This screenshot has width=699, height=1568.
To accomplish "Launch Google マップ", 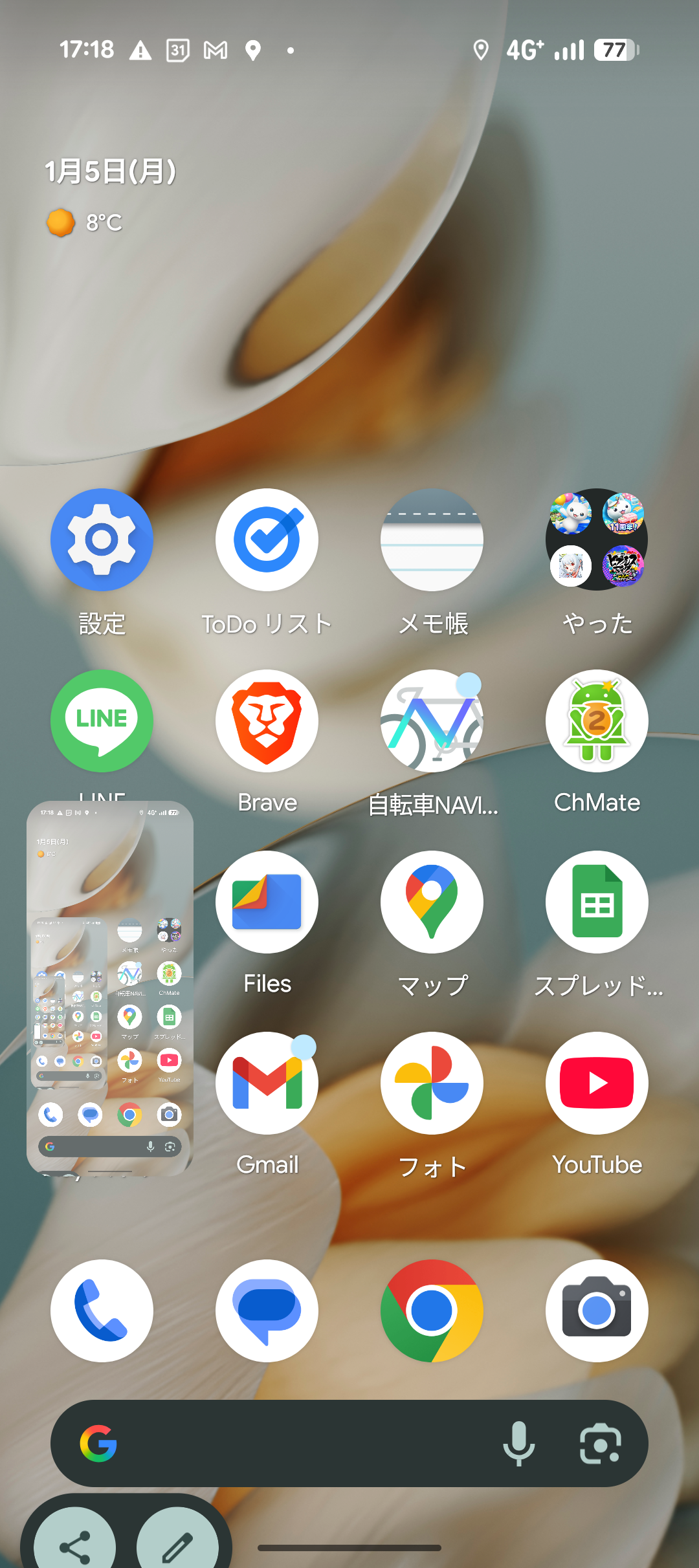I will (432, 902).
